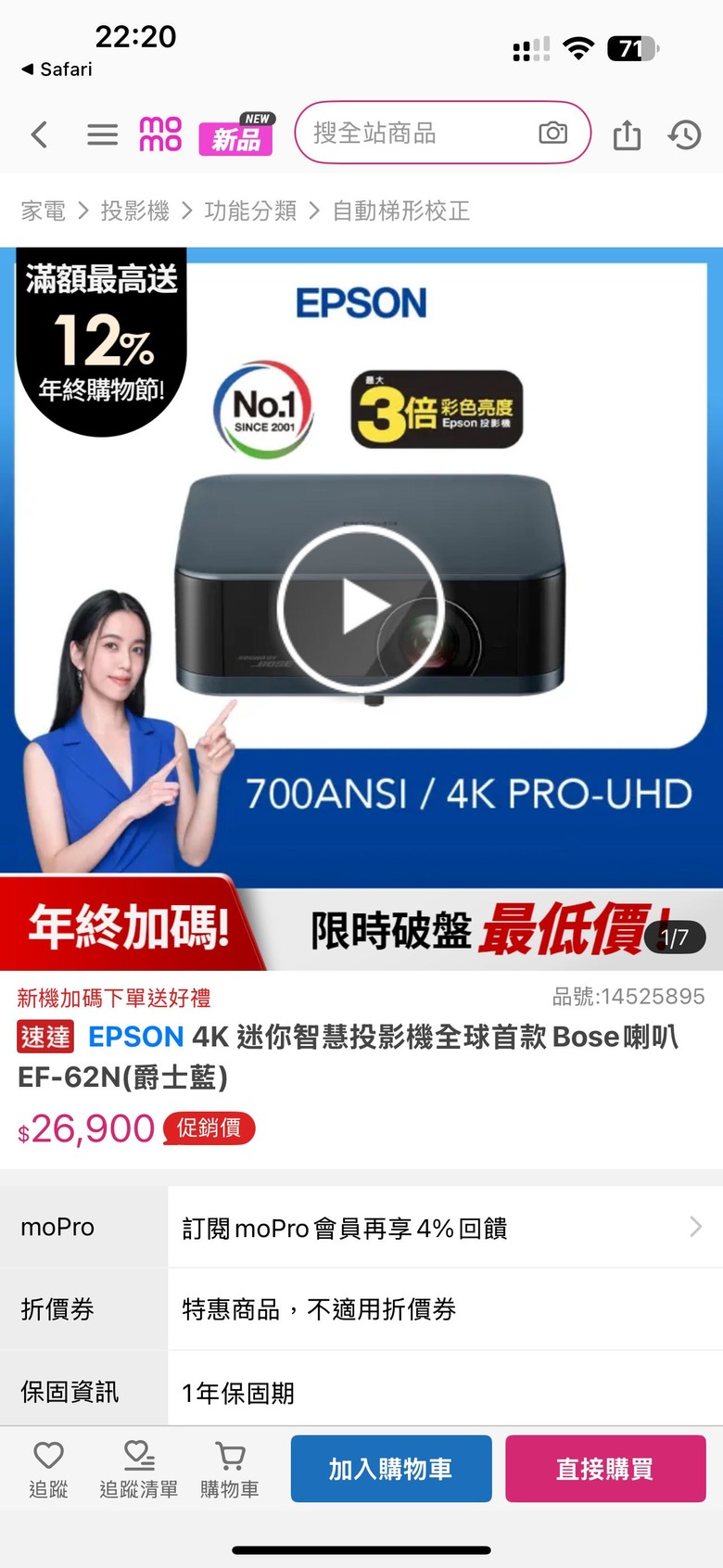This screenshot has width=723, height=1568.
Task: Tap the 搜全站商品 search field
Action: [417, 134]
